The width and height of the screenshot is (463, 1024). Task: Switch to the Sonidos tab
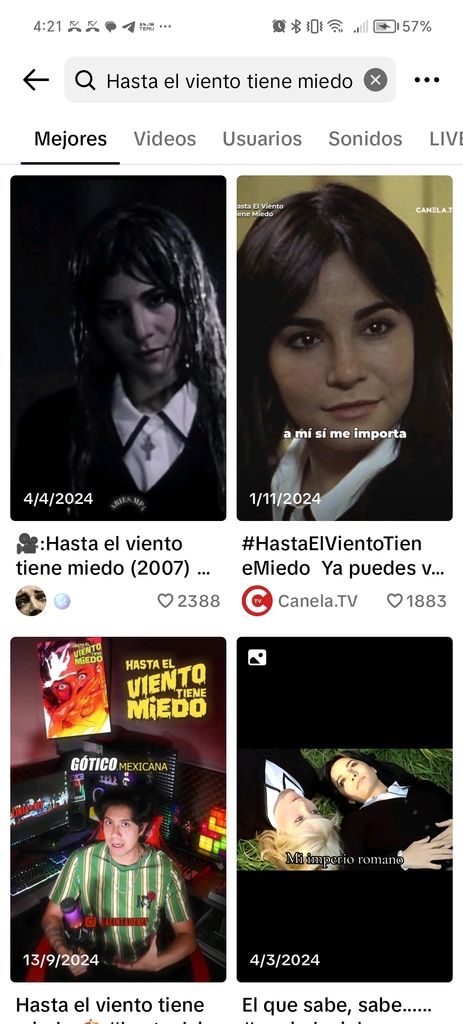coord(365,138)
